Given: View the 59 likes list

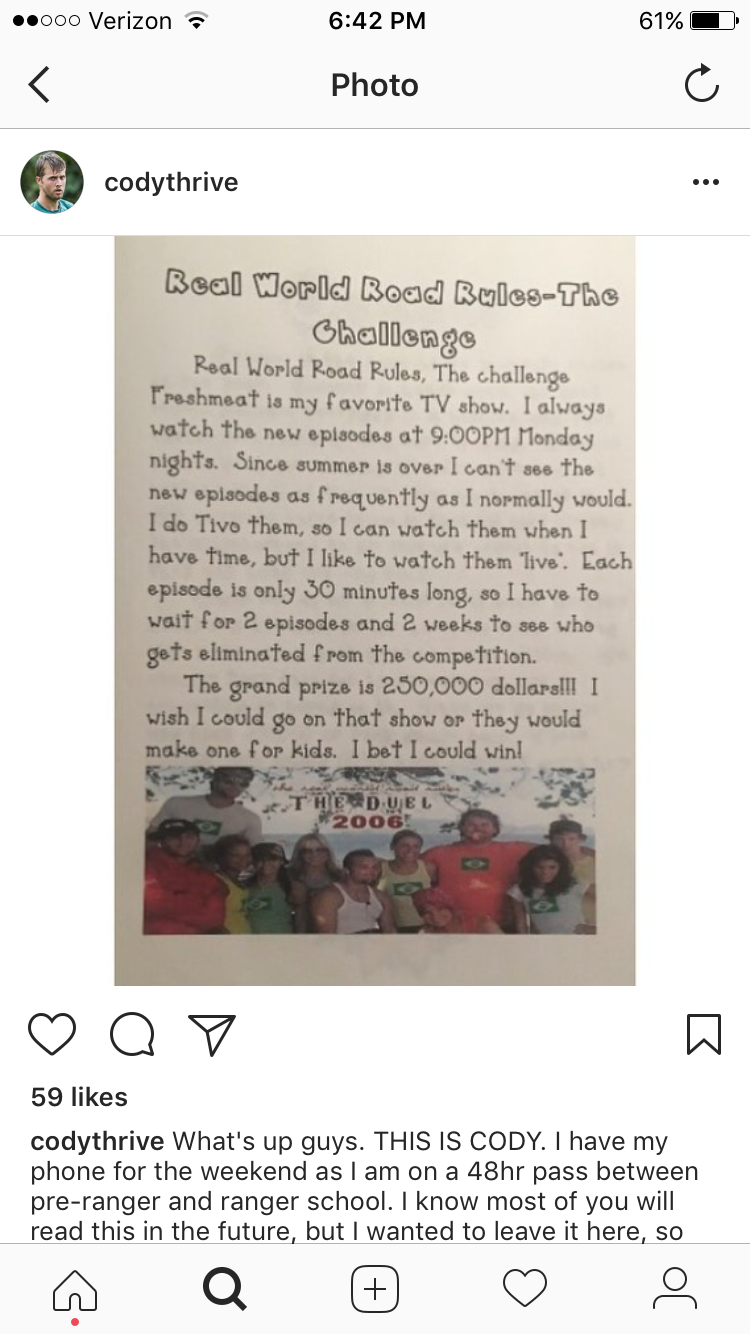Looking at the screenshot, I should click(x=79, y=1097).
